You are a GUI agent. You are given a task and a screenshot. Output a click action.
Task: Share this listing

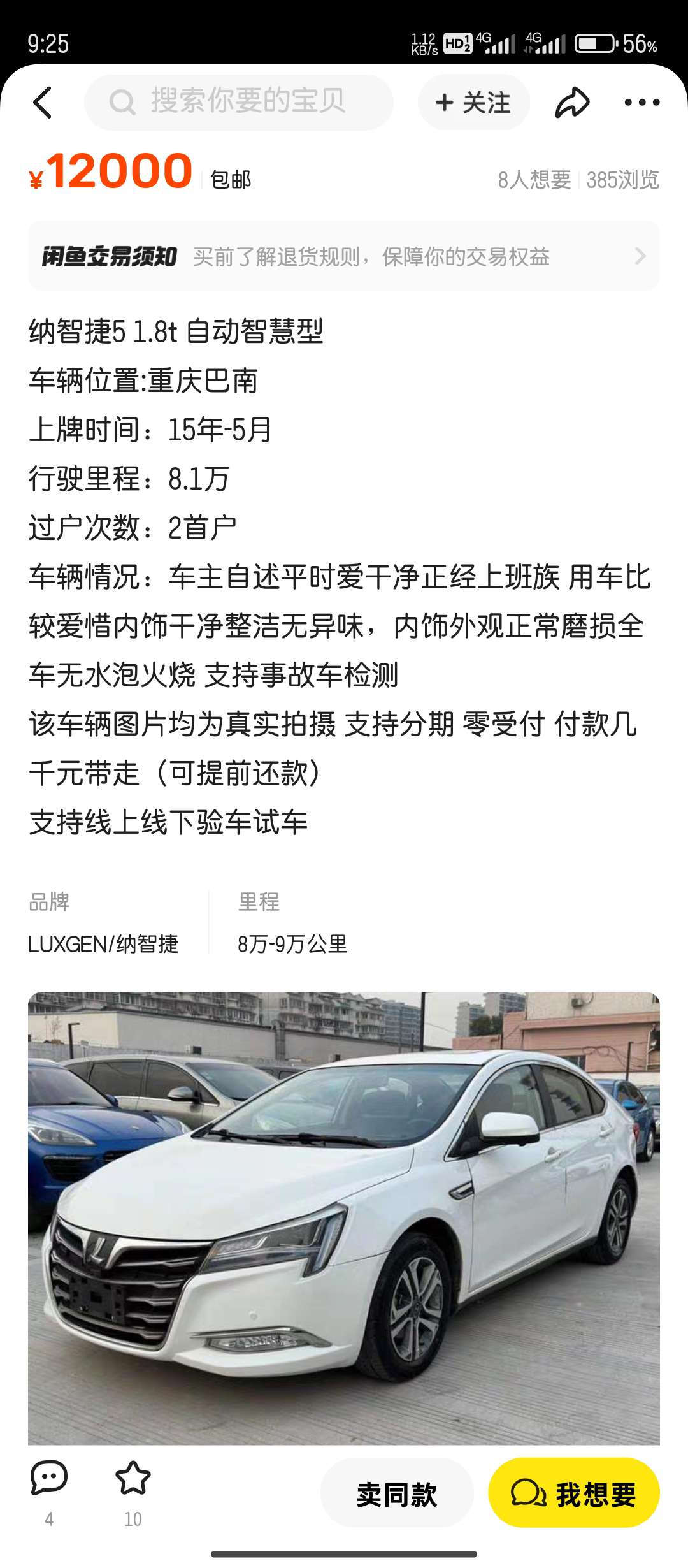click(571, 103)
